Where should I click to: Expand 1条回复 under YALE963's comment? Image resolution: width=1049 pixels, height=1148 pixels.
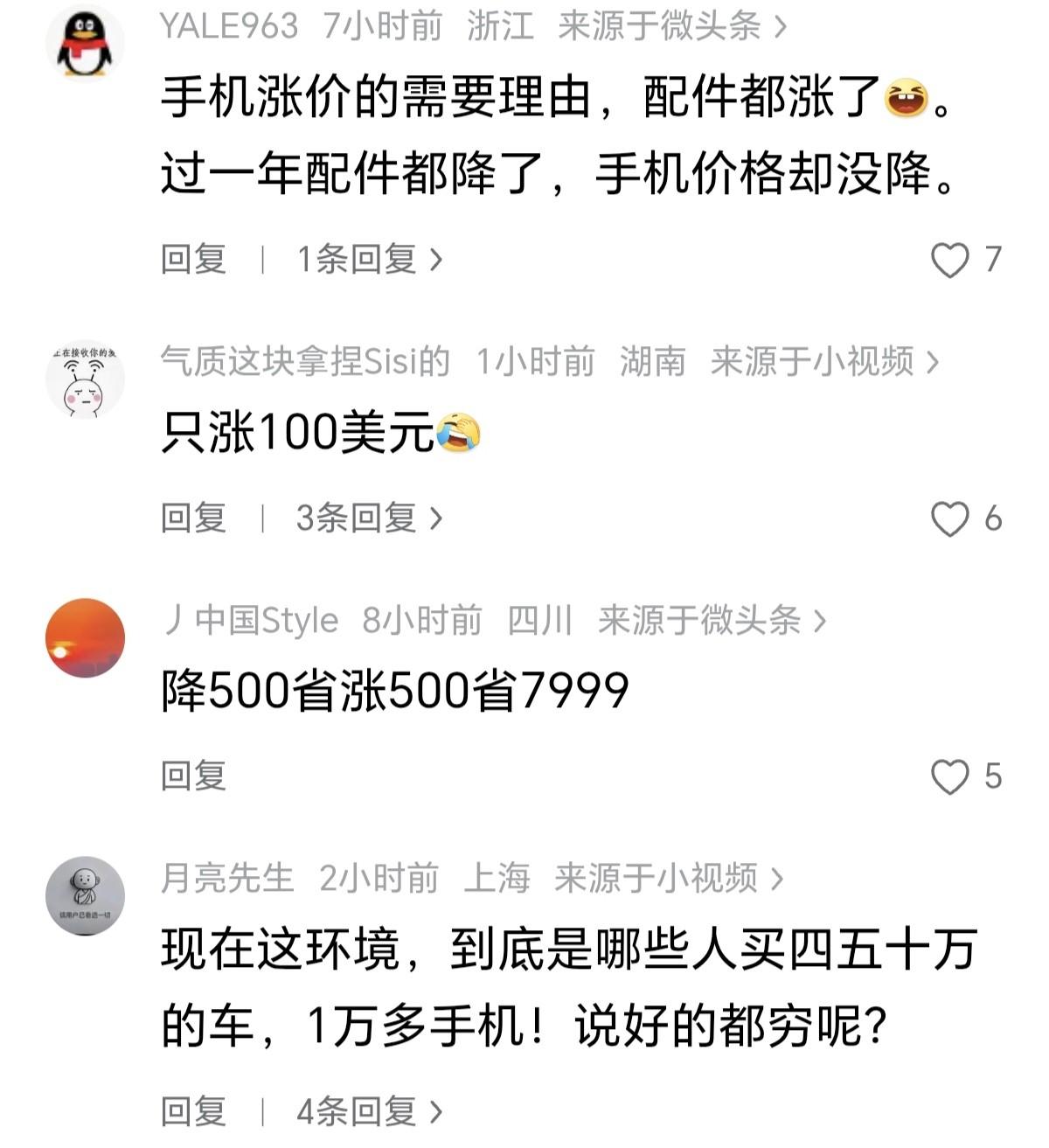370,259
